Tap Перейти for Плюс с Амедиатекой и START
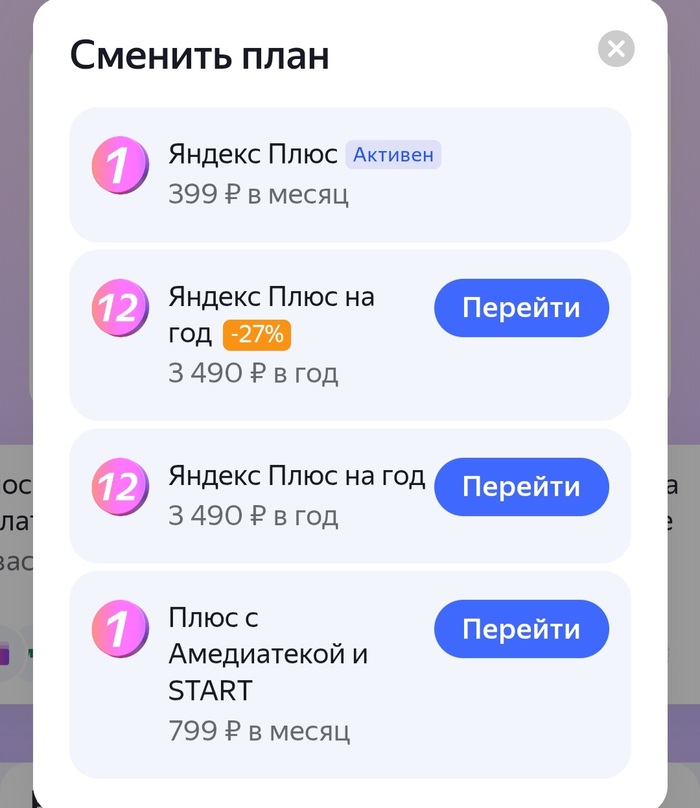This screenshot has height=808, width=700. 521,629
